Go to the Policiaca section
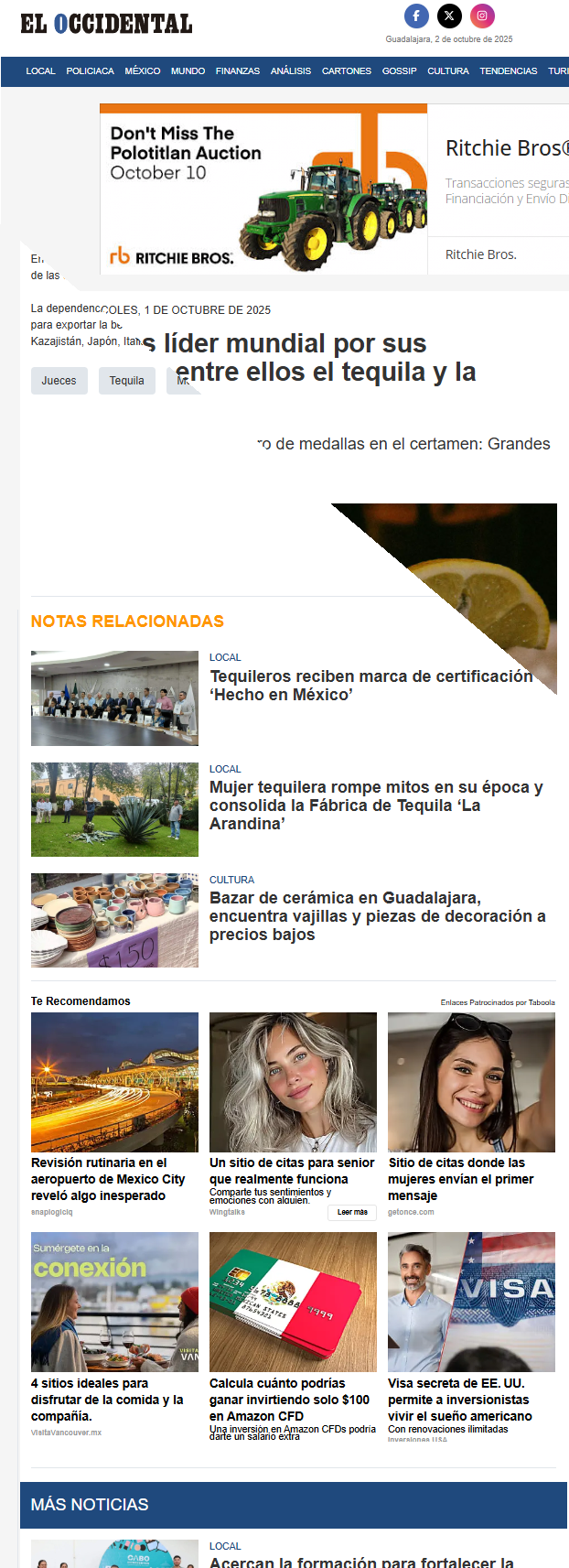Image resolution: width=569 pixels, height=1568 pixels. (x=90, y=70)
